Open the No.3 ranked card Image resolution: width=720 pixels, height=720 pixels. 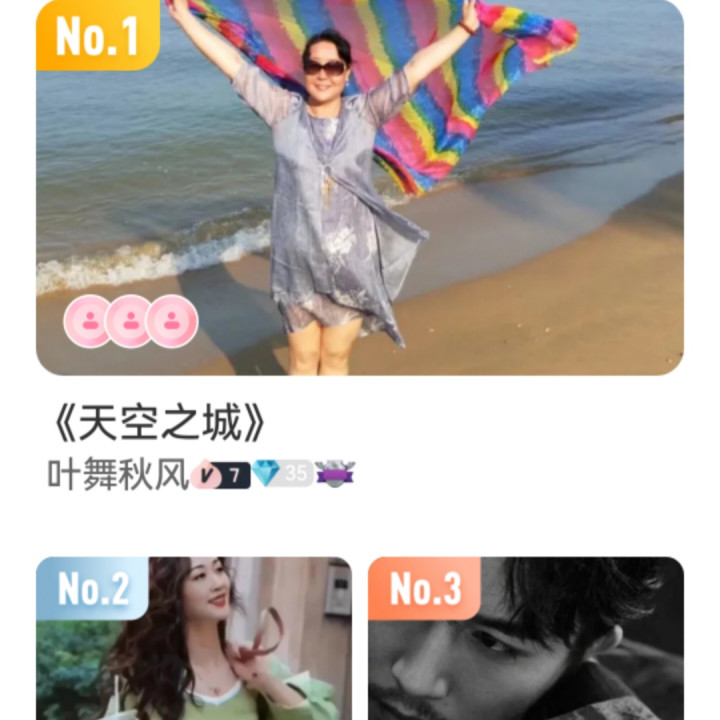point(526,640)
